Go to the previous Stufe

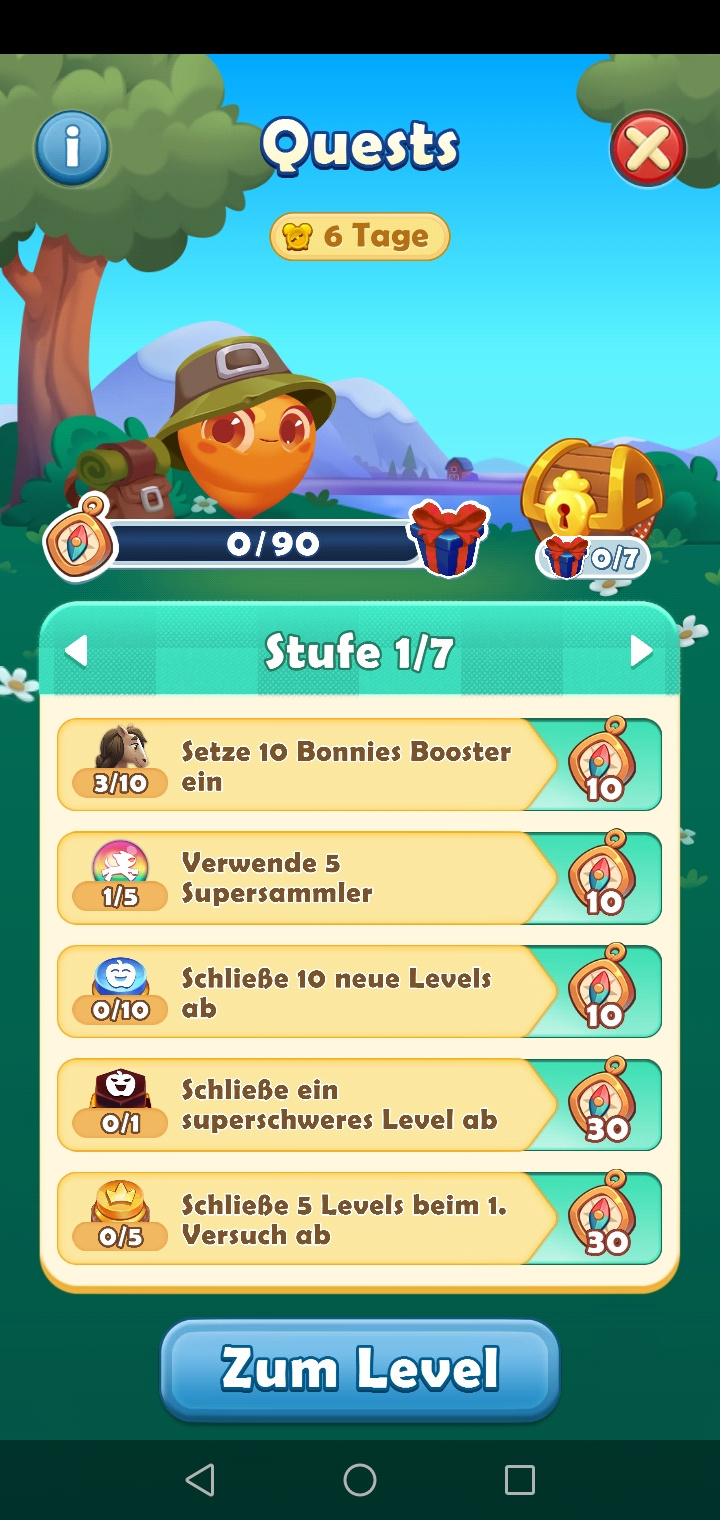77,652
